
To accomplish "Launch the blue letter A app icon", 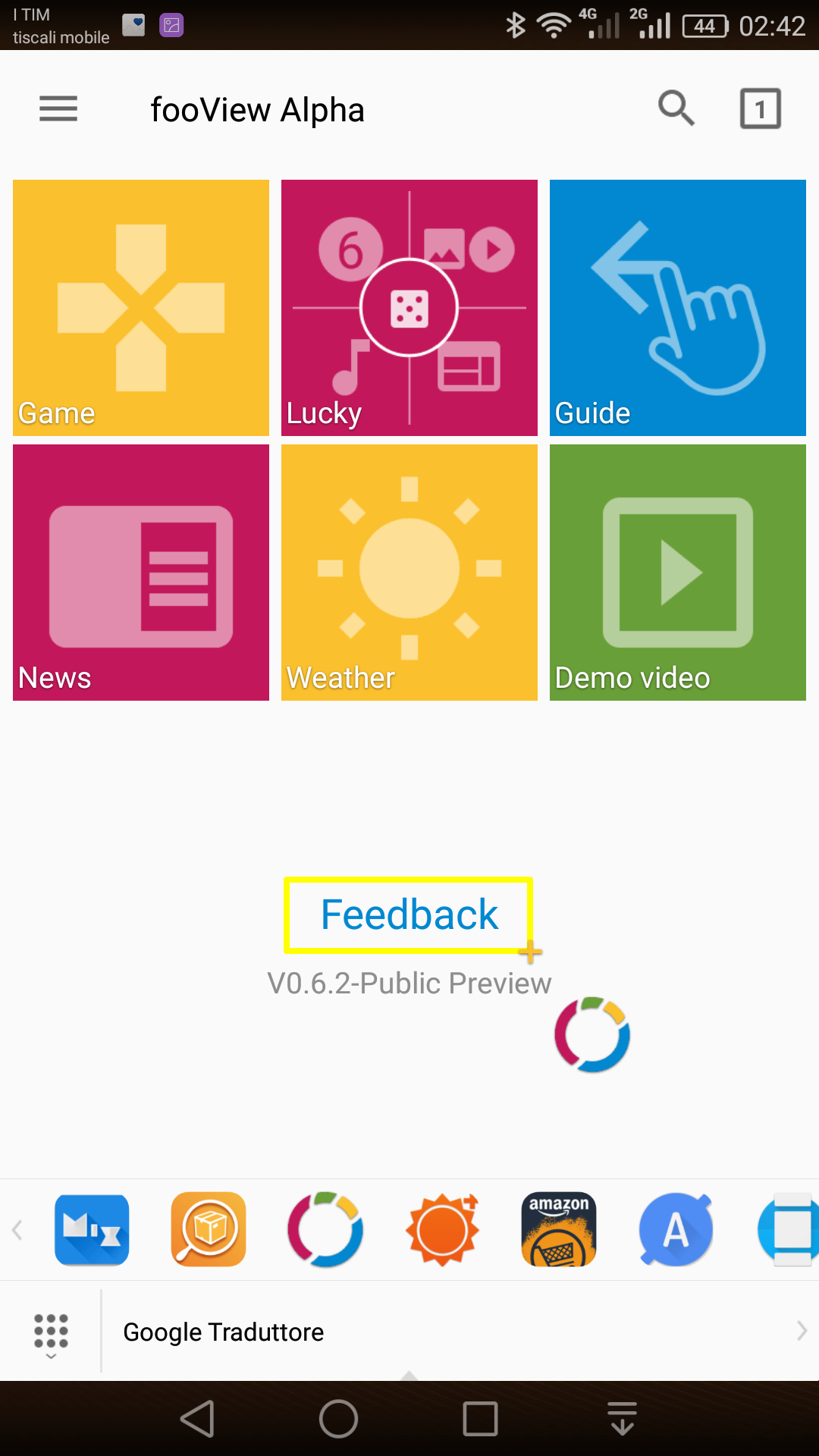I will (676, 1229).
